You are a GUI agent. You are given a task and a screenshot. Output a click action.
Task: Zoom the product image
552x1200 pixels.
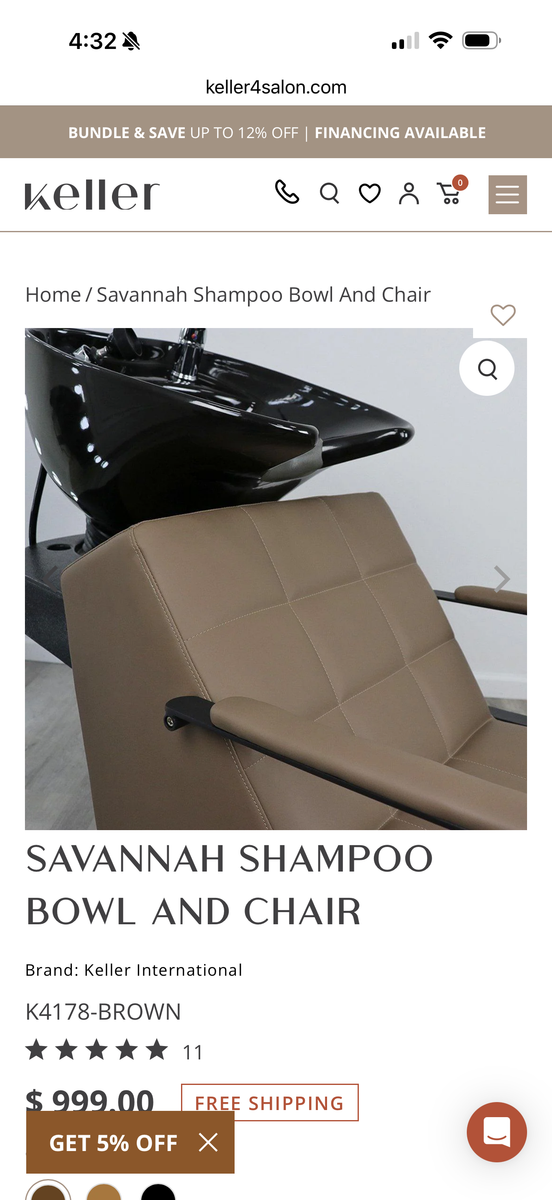pyautogui.click(x=487, y=369)
